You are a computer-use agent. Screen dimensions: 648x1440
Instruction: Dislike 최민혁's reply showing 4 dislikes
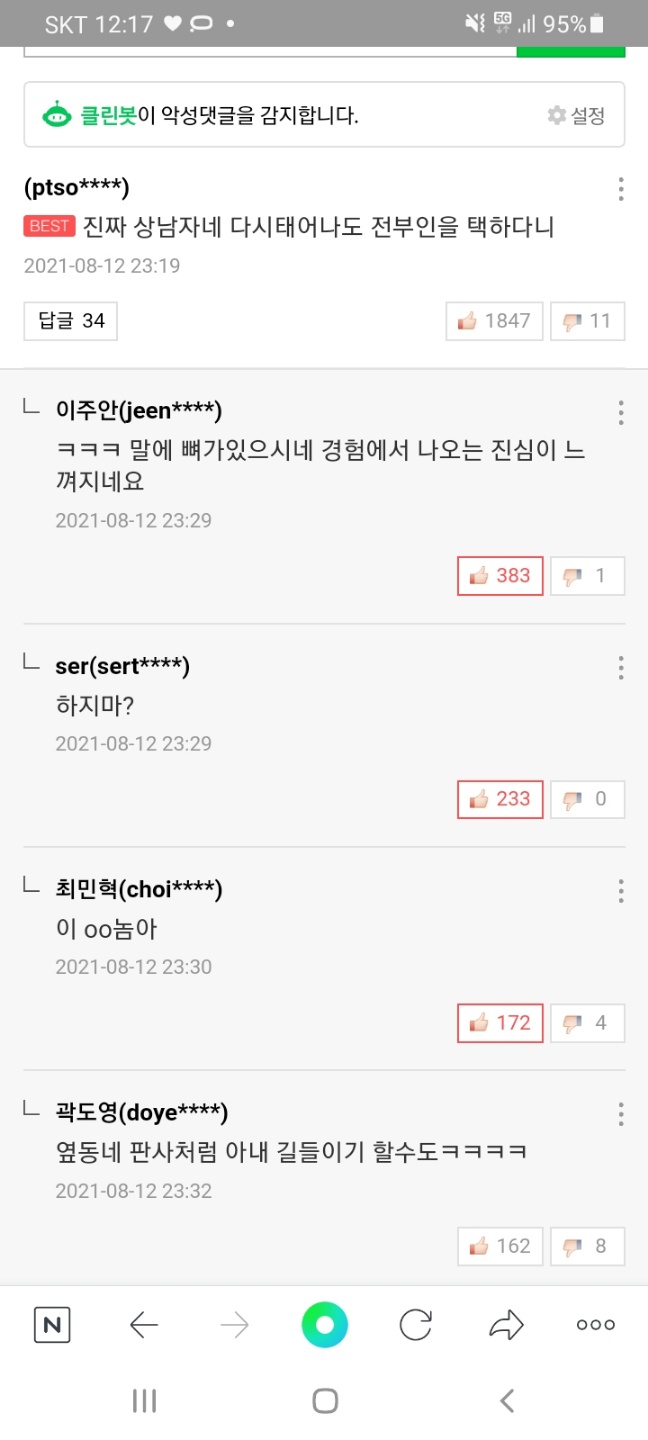point(588,1023)
